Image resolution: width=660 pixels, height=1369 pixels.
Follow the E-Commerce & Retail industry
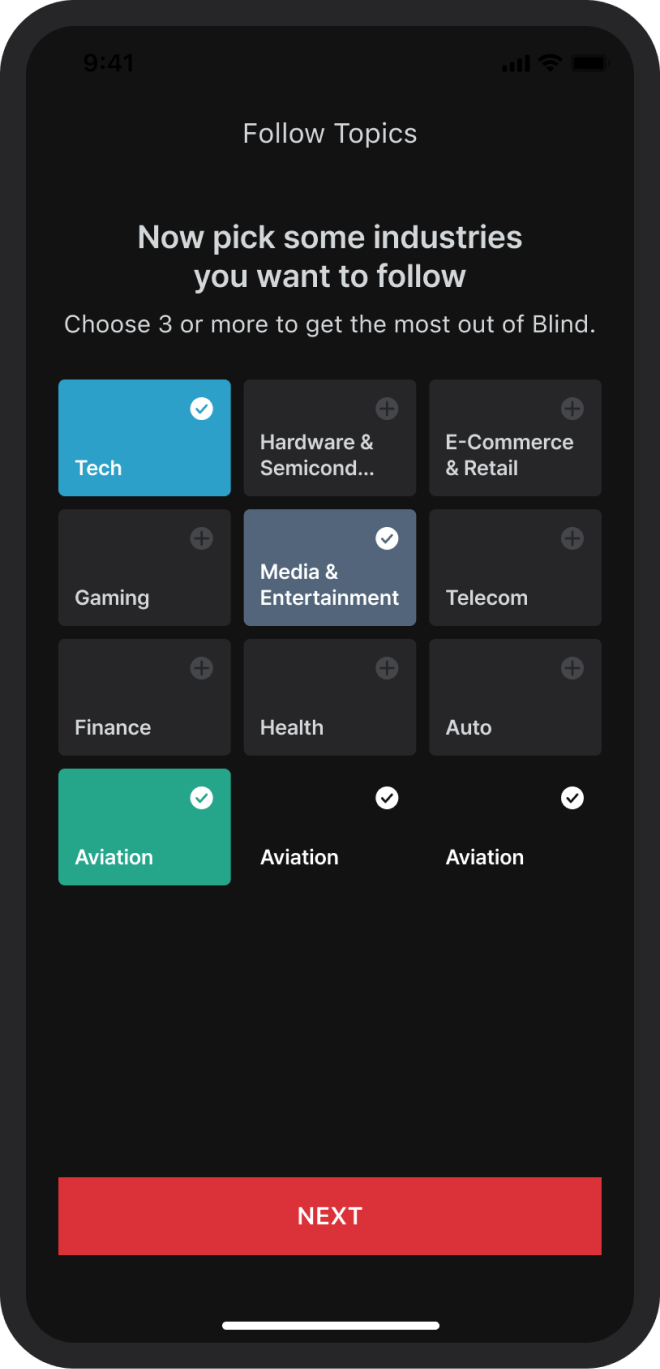[515, 438]
